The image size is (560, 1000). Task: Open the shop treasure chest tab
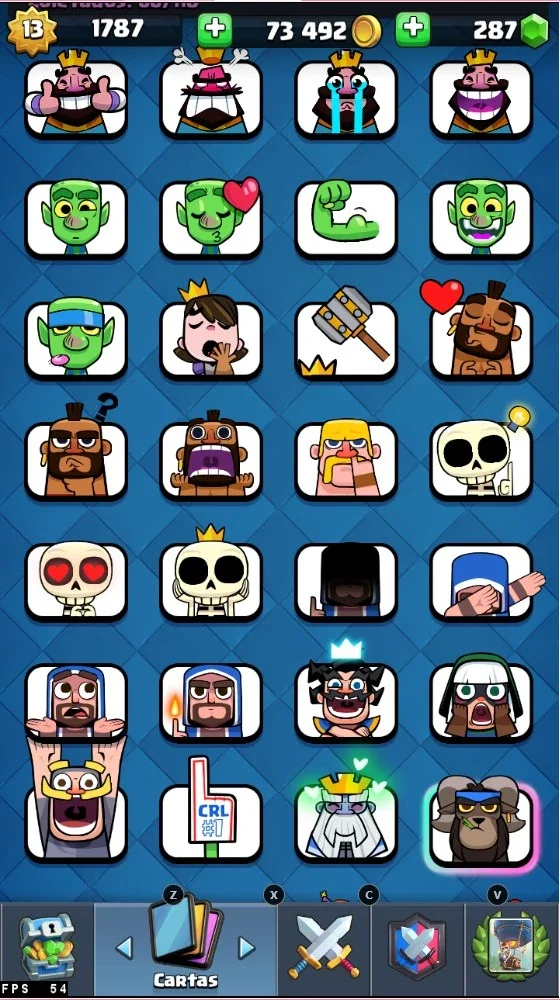[x=47, y=946]
